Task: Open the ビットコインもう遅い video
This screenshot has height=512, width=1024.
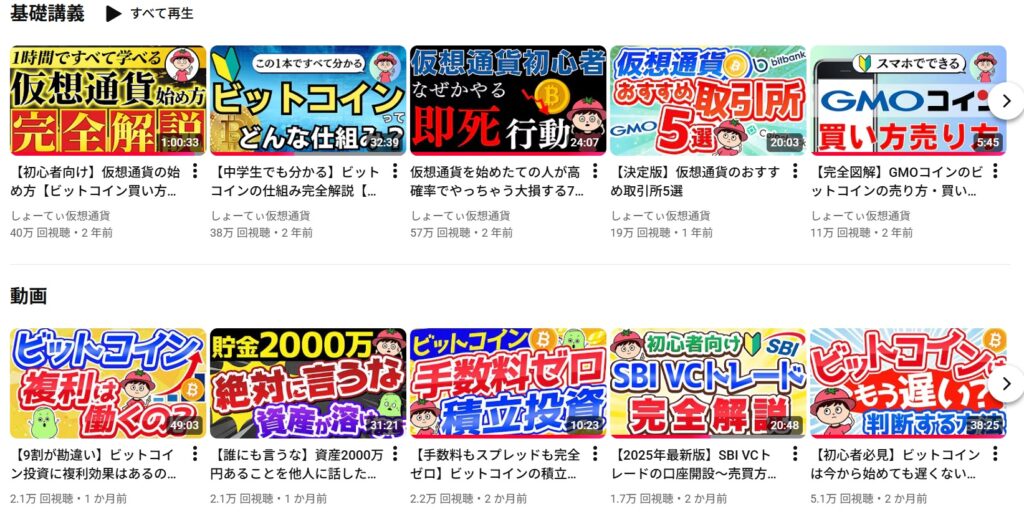Action: click(x=908, y=383)
